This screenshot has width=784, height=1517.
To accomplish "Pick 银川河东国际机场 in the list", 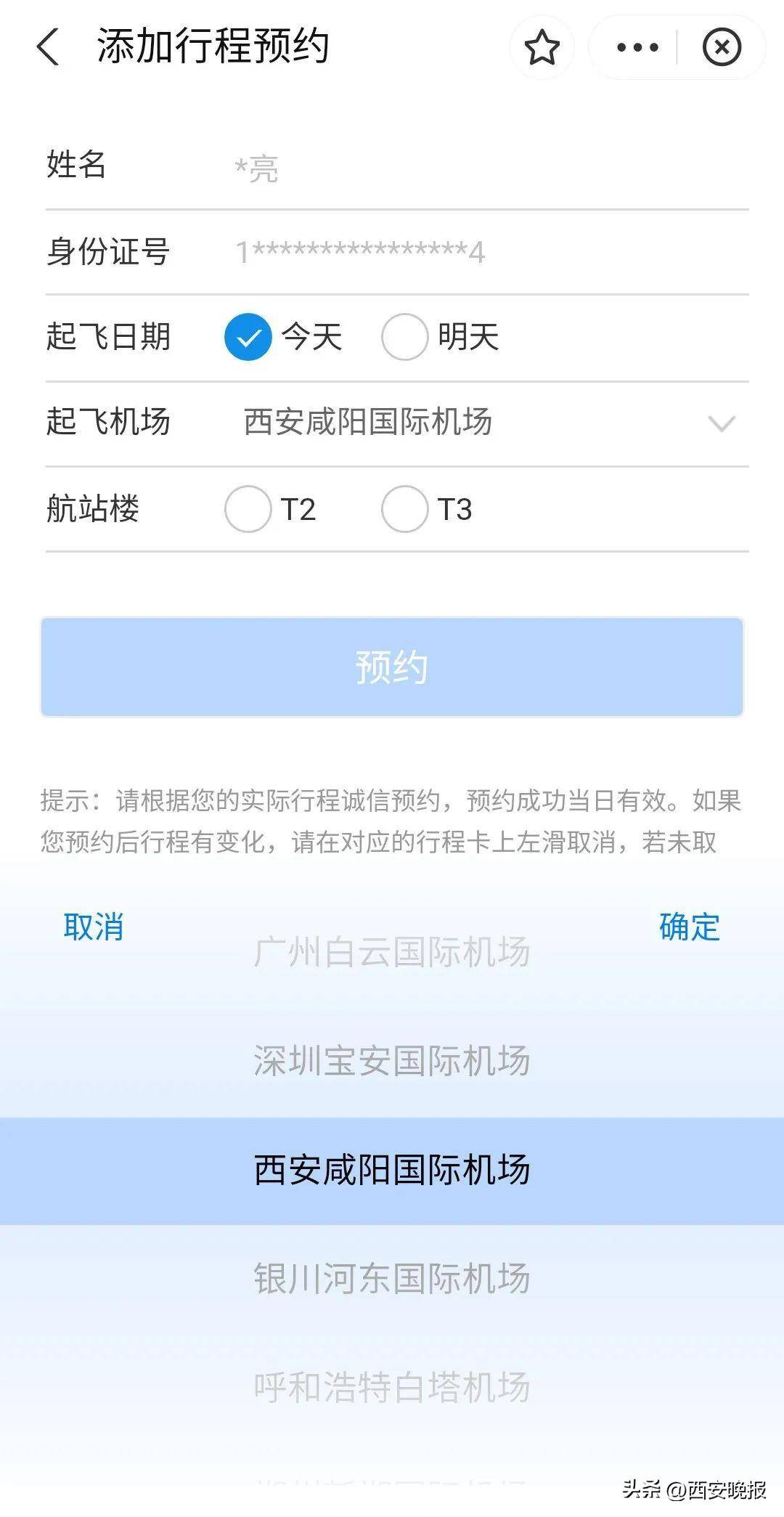I will click(x=392, y=1279).
